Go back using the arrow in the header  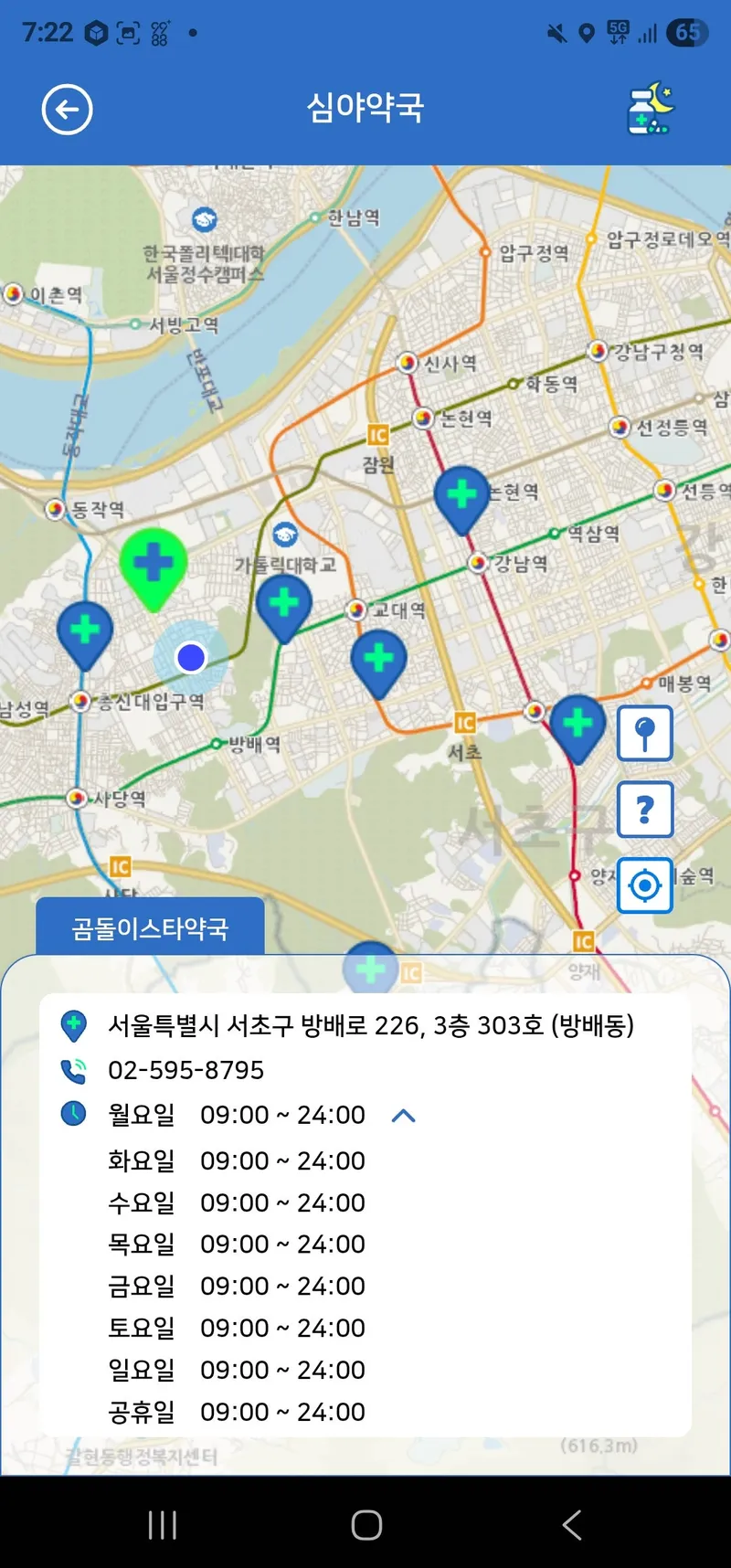click(67, 110)
